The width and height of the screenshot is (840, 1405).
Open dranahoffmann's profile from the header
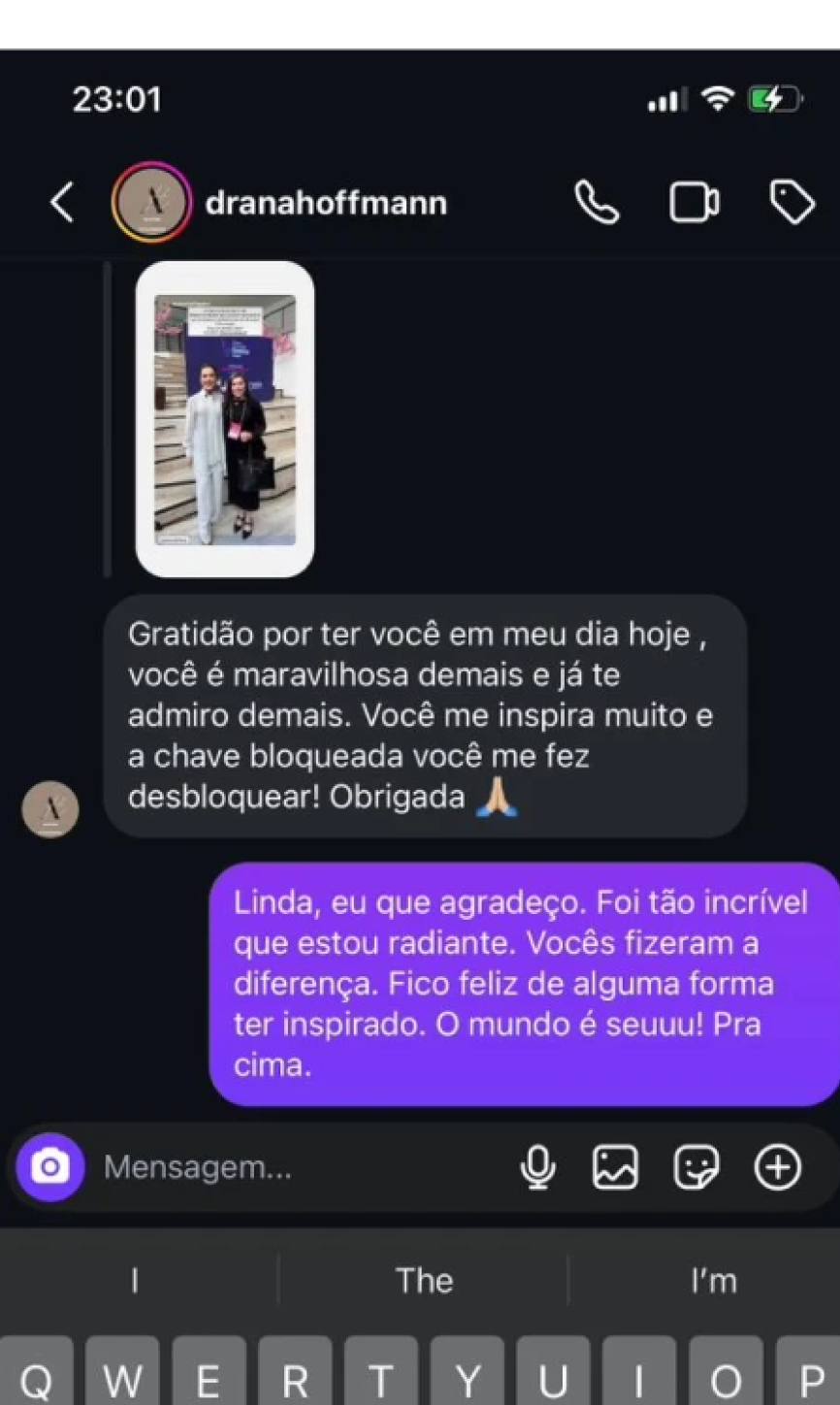pos(325,203)
